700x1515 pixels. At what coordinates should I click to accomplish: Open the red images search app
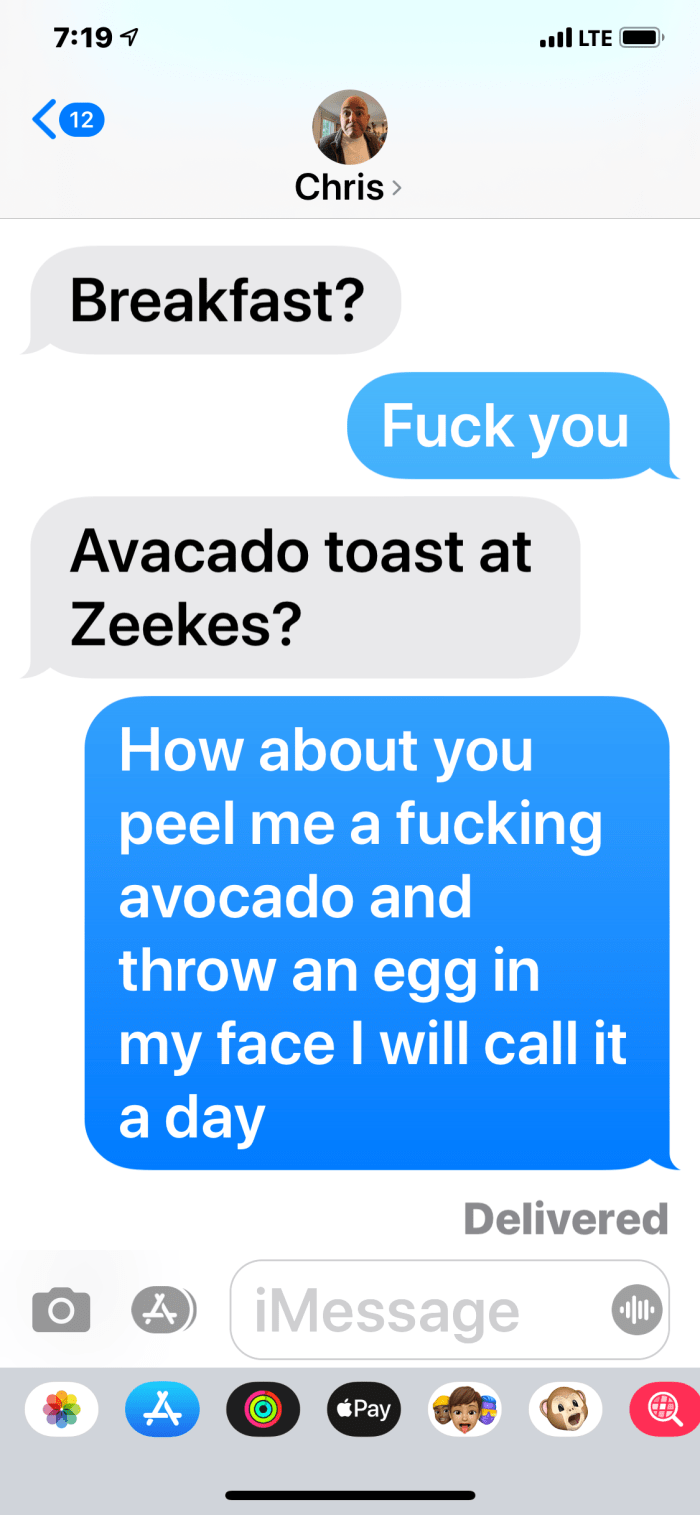(x=664, y=1410)
